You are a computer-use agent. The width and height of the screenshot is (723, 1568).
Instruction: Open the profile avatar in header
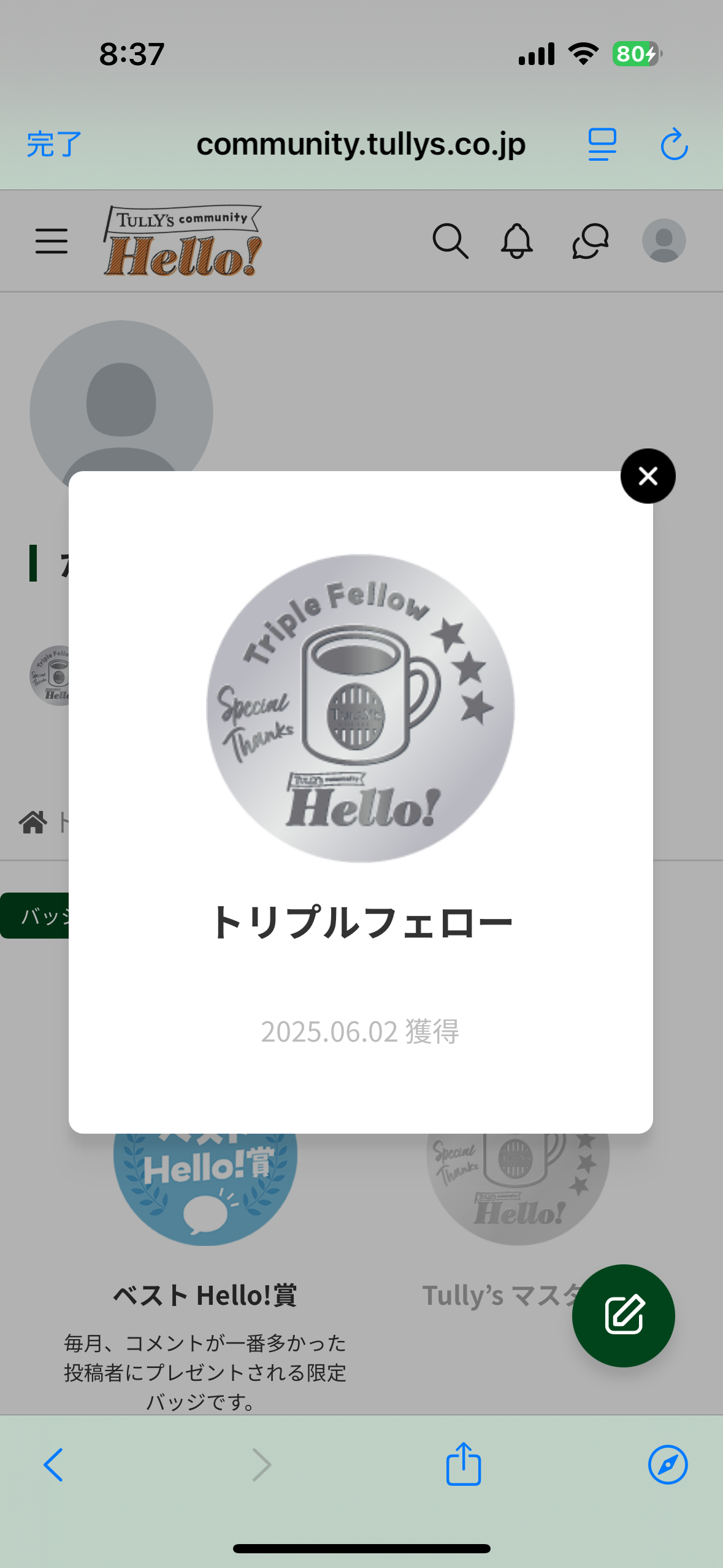coord(664,240)
